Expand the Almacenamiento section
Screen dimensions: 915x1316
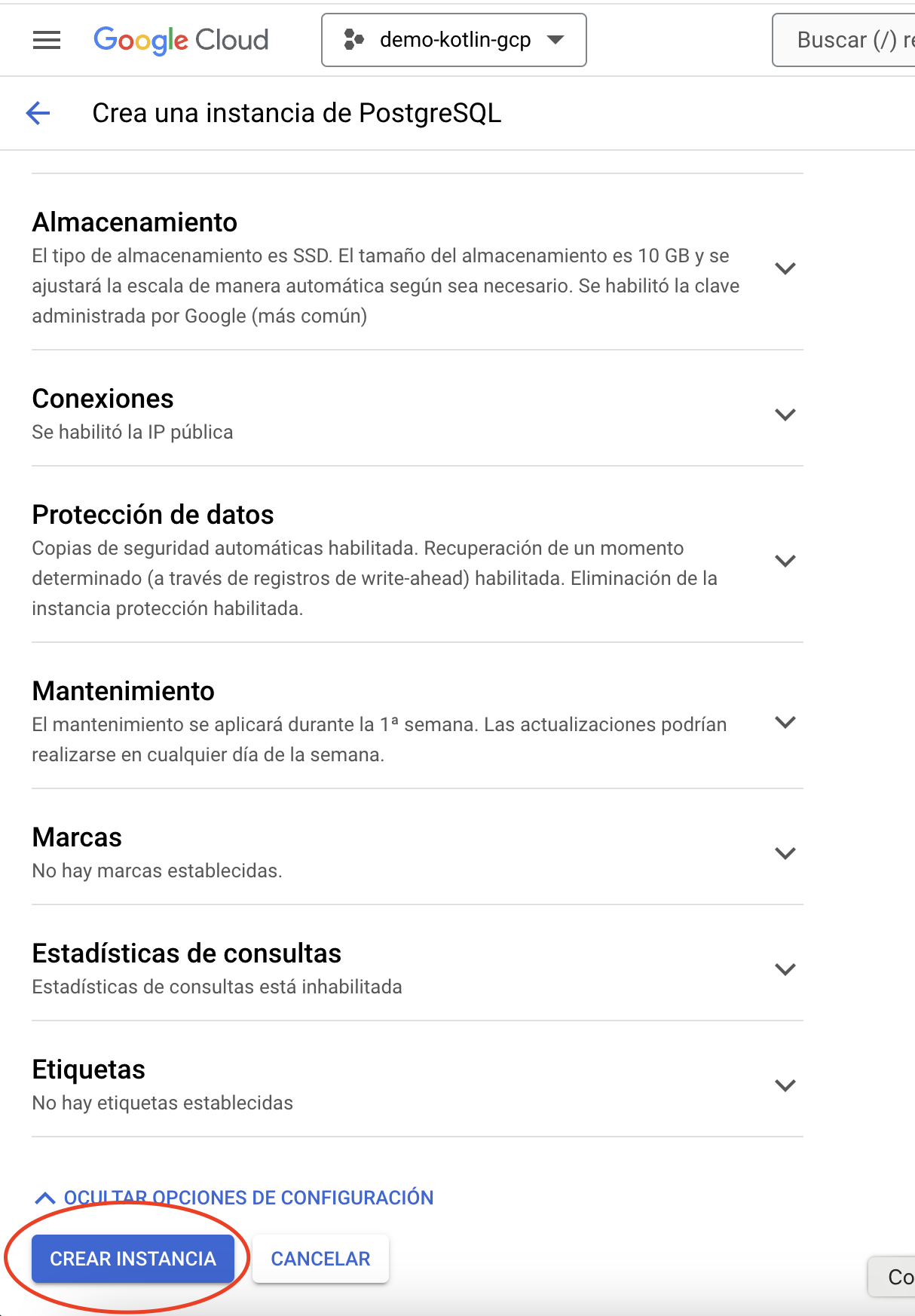785,268
